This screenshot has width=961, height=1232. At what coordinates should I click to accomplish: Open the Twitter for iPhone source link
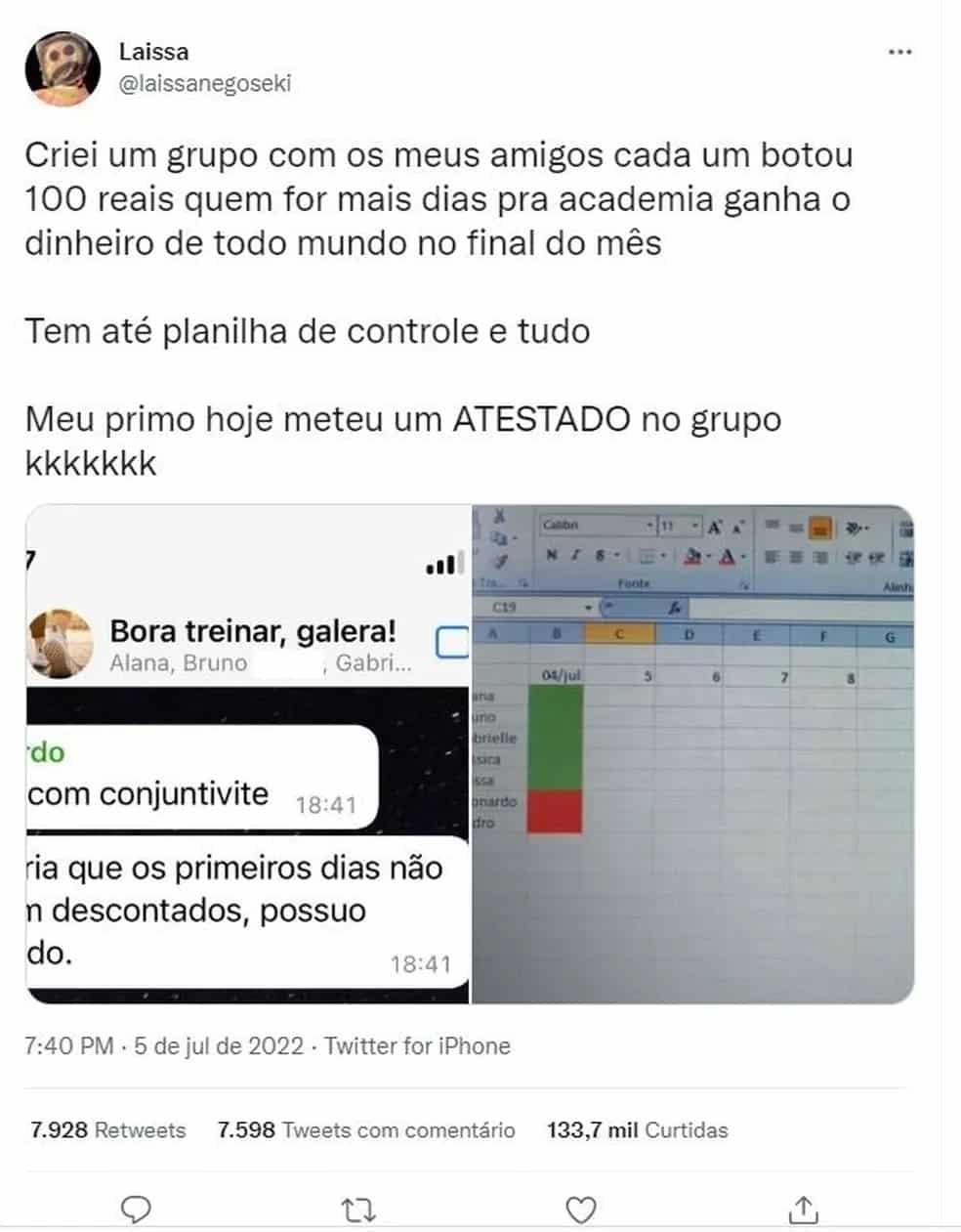[417, 1046]
